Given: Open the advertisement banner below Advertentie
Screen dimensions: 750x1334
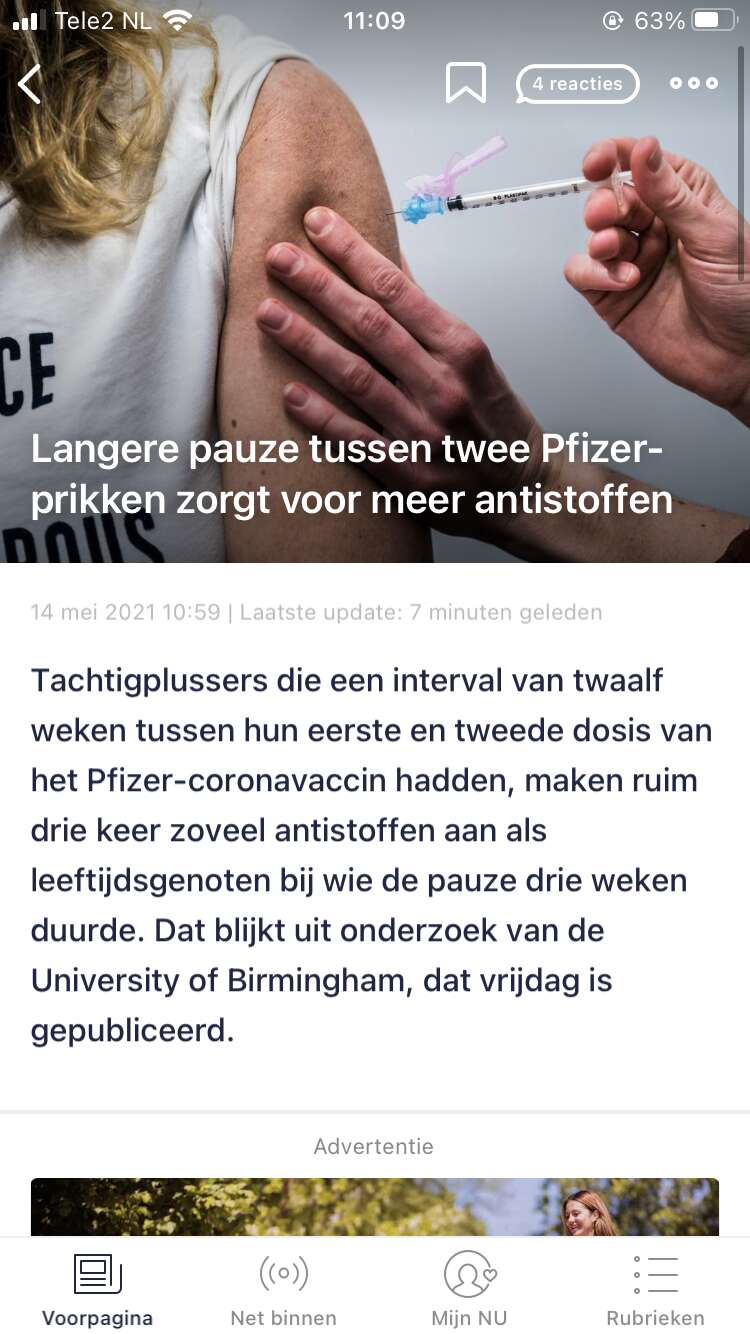Looking at the screenshot, I should click(x=375, y=1207).
